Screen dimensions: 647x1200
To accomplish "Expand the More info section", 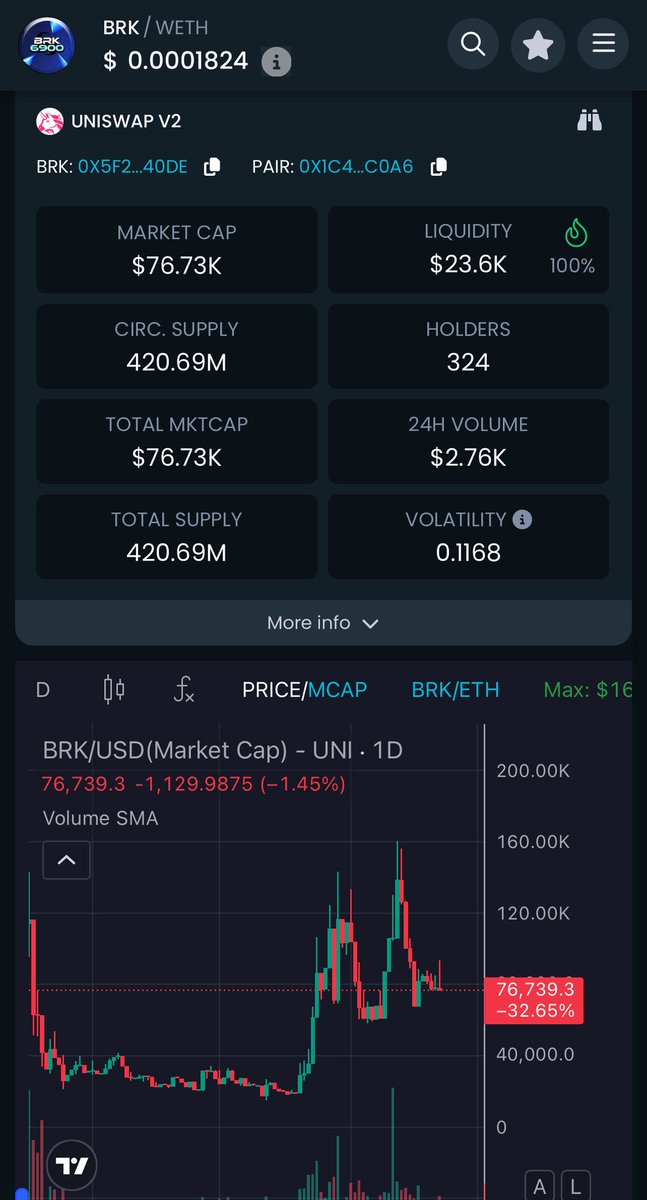I will tap(323, 623).
